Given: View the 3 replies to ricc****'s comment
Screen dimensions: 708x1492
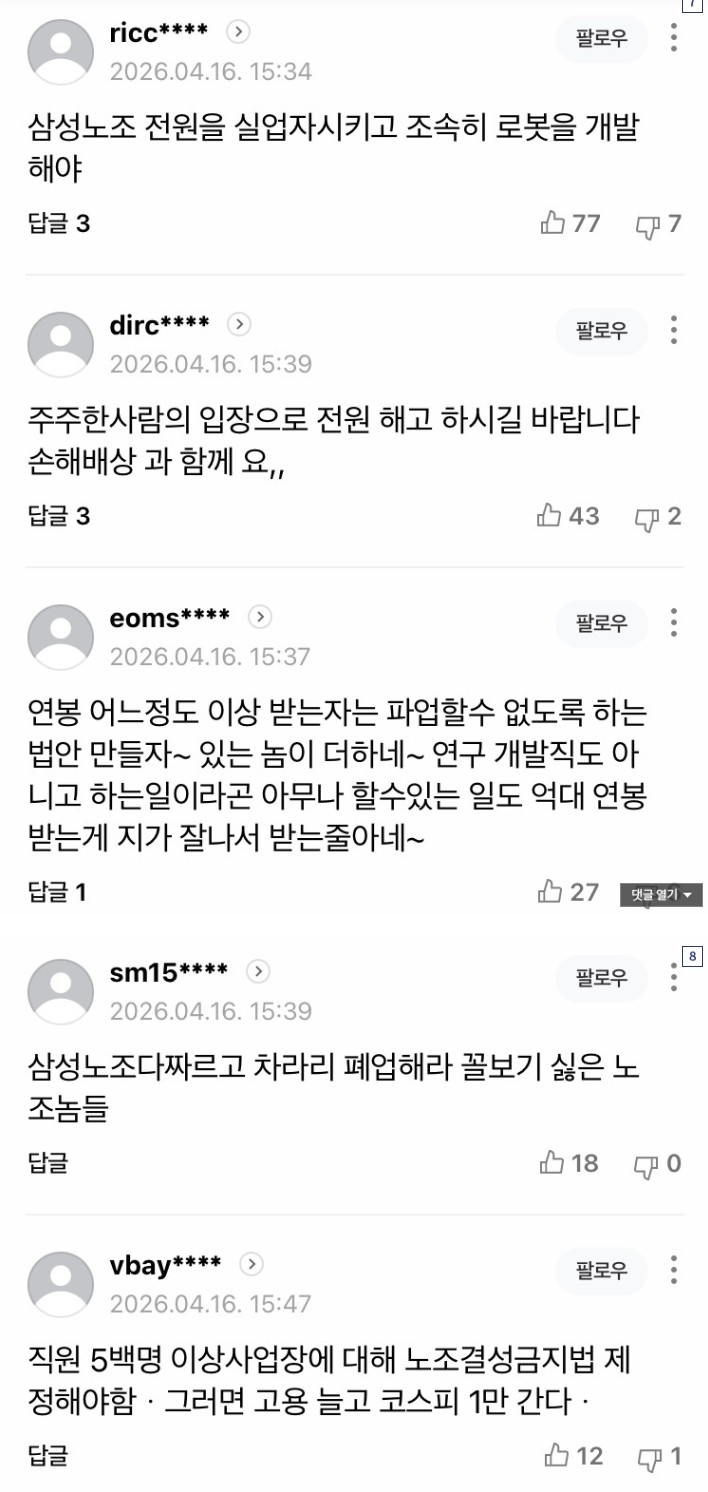Looking at the screenshot, I should coord(59,224).
